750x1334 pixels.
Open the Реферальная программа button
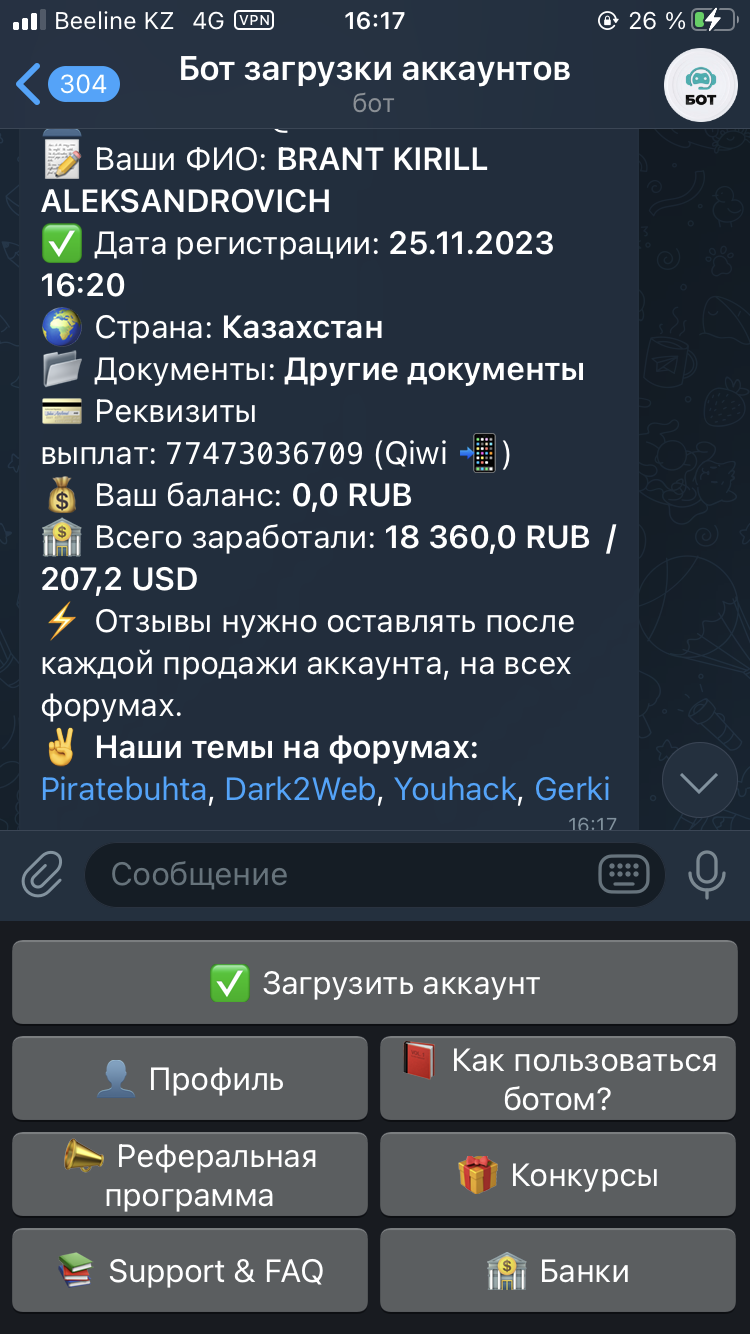[190, 1175]
